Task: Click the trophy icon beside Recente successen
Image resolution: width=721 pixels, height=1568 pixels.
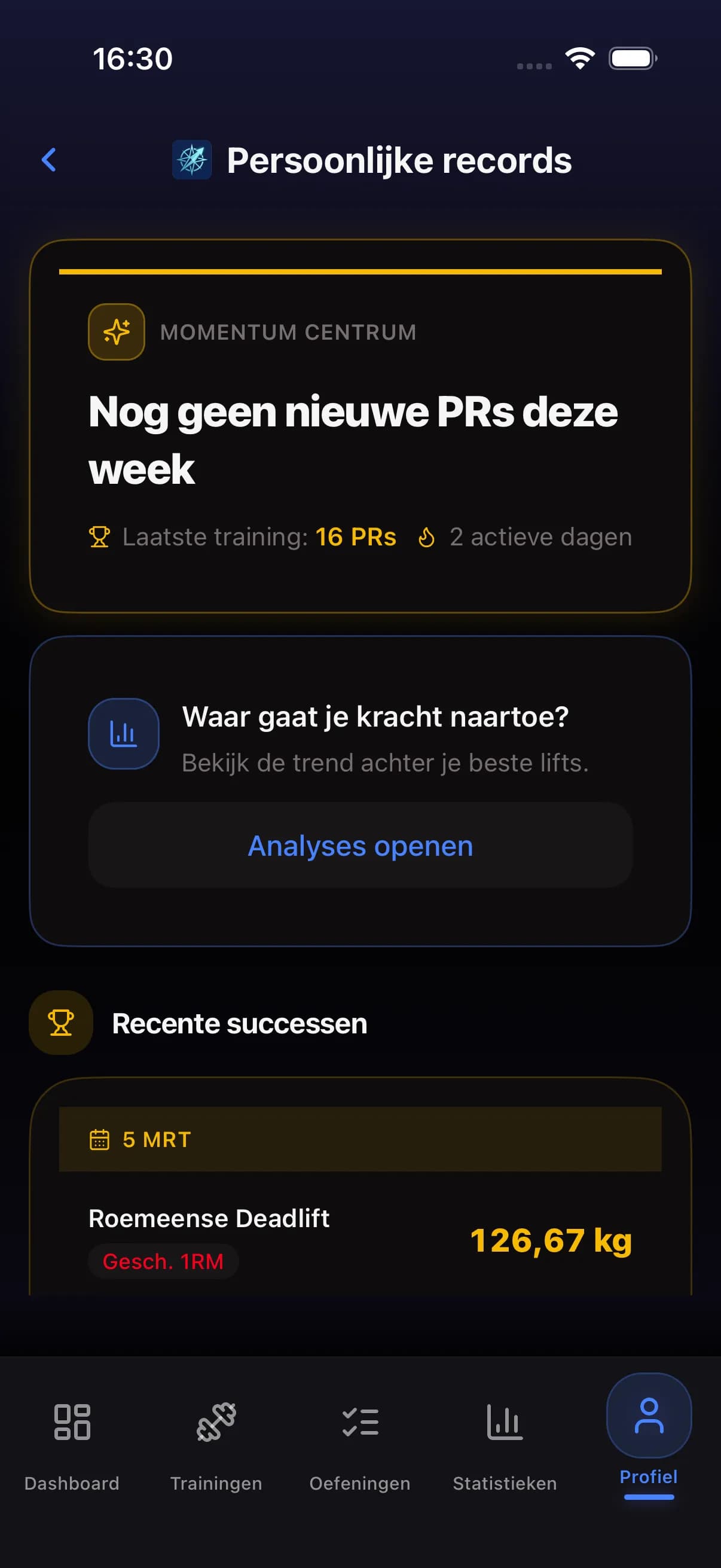Action: [x=60, y=1023]
